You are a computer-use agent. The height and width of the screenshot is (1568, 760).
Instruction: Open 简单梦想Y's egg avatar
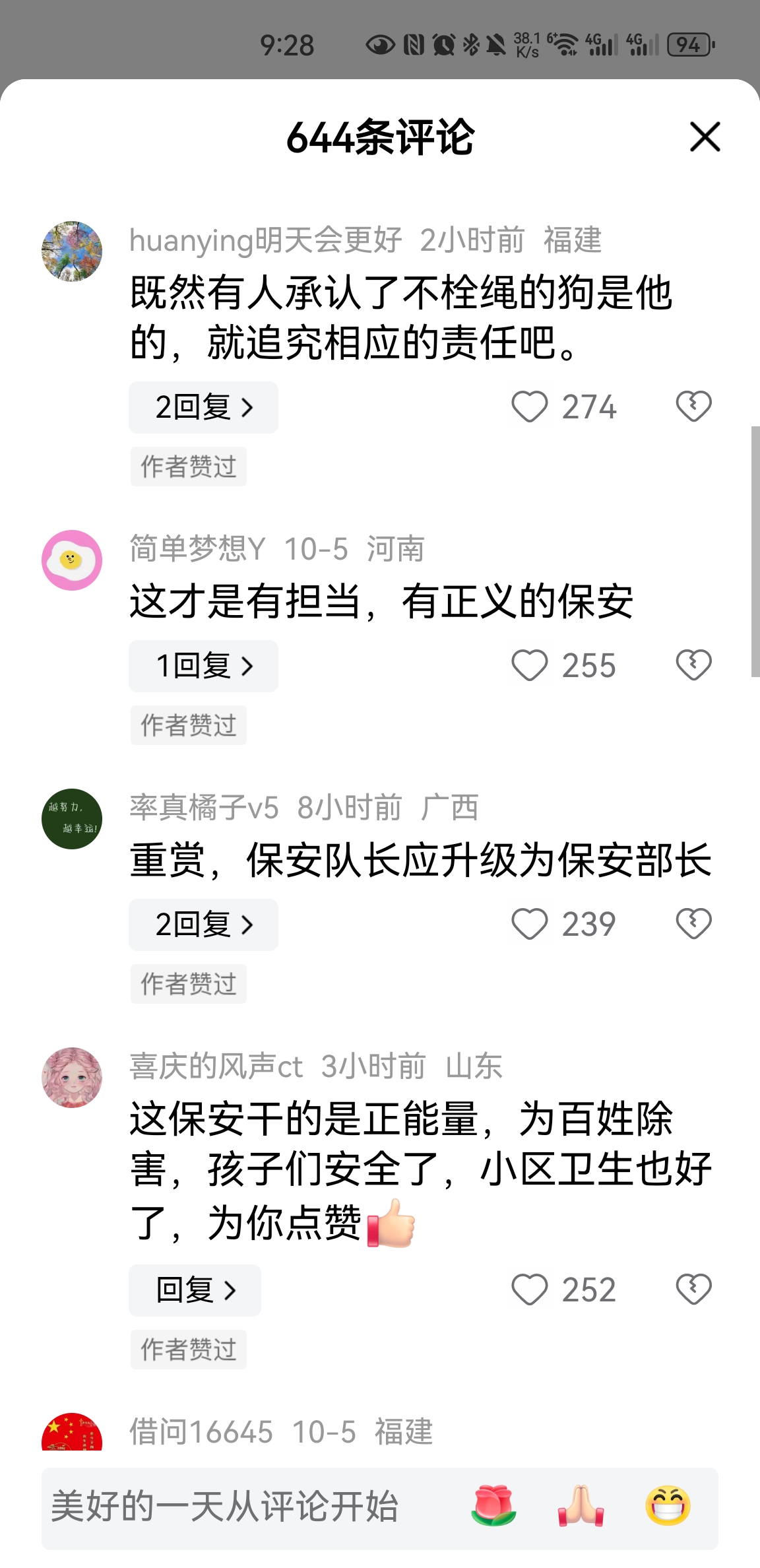(x=72, y=560)
